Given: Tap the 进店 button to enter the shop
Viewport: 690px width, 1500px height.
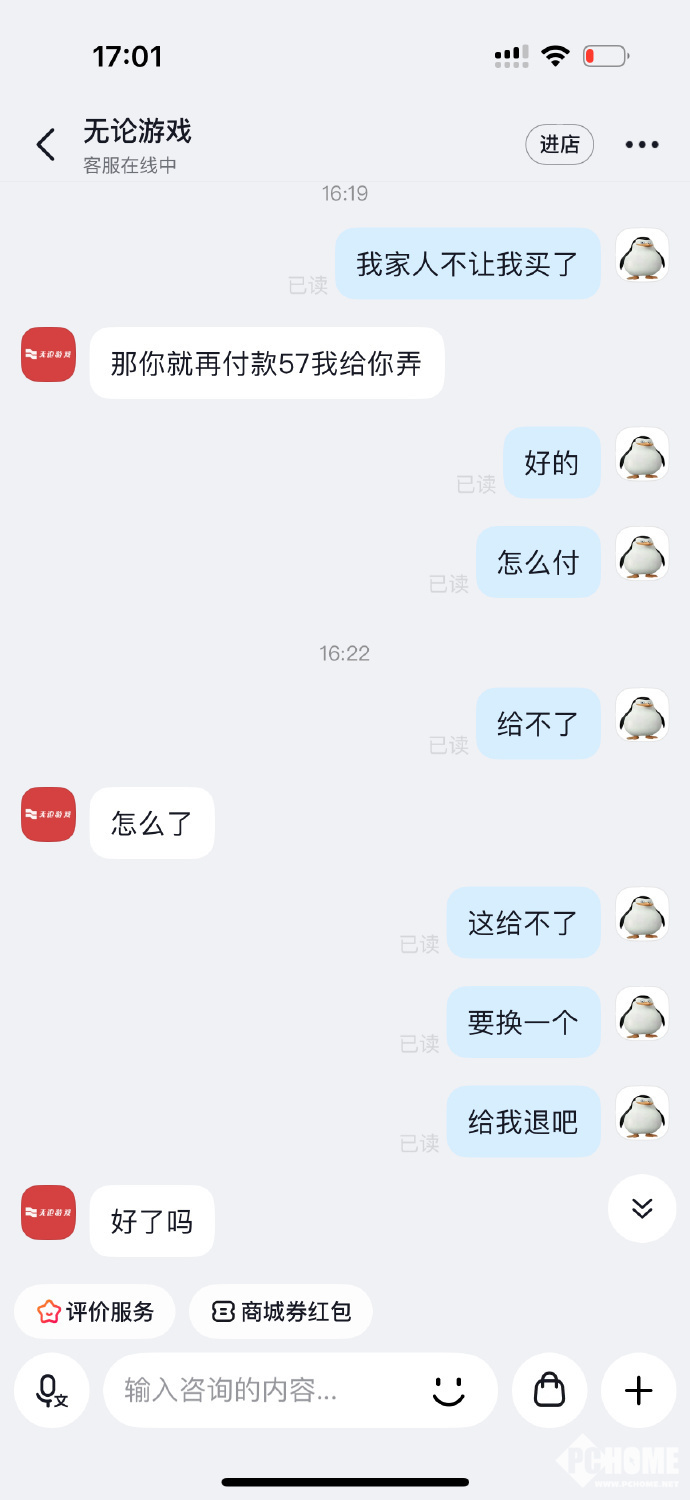Looking at the screenshot, I should (x=559, y=145).
